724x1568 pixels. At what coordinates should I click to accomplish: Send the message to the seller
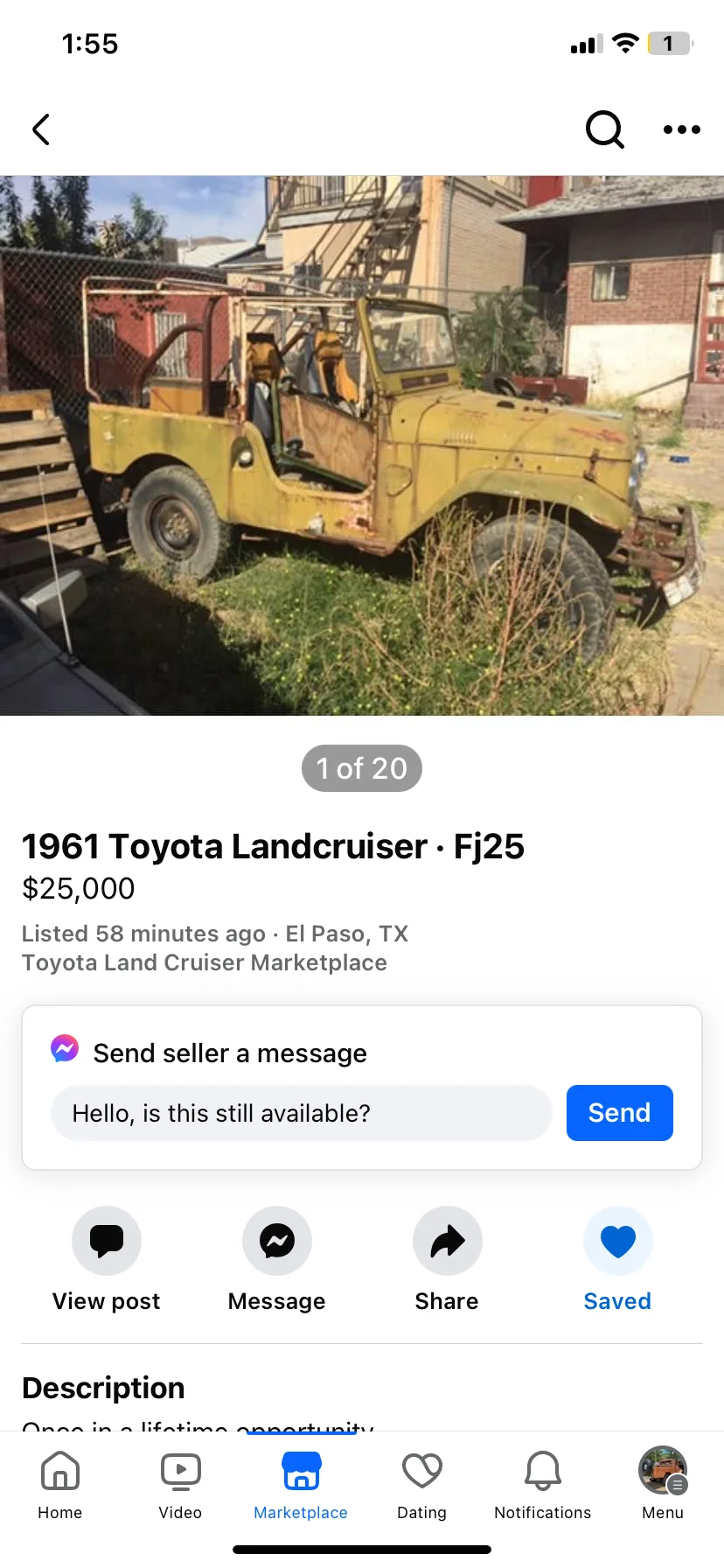(x=619, y=1113)
